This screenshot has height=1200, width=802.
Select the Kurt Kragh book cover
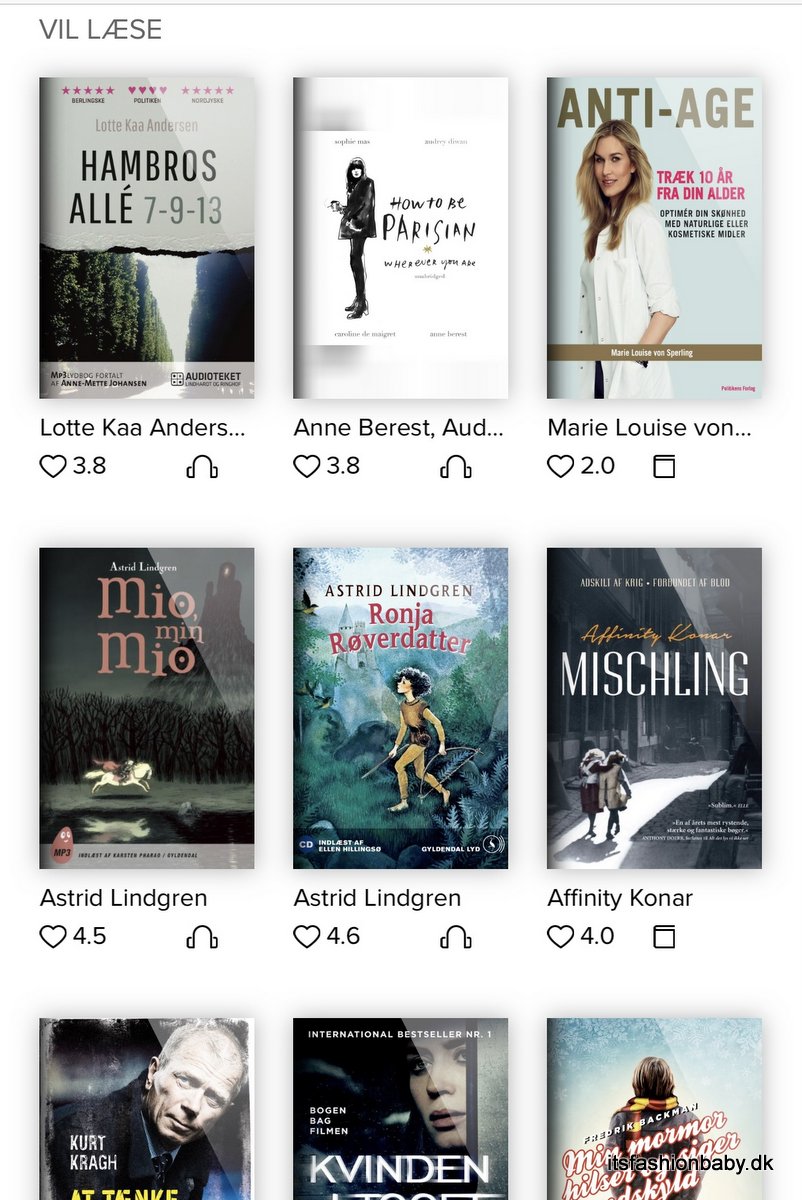click(x=147, y=1108)
